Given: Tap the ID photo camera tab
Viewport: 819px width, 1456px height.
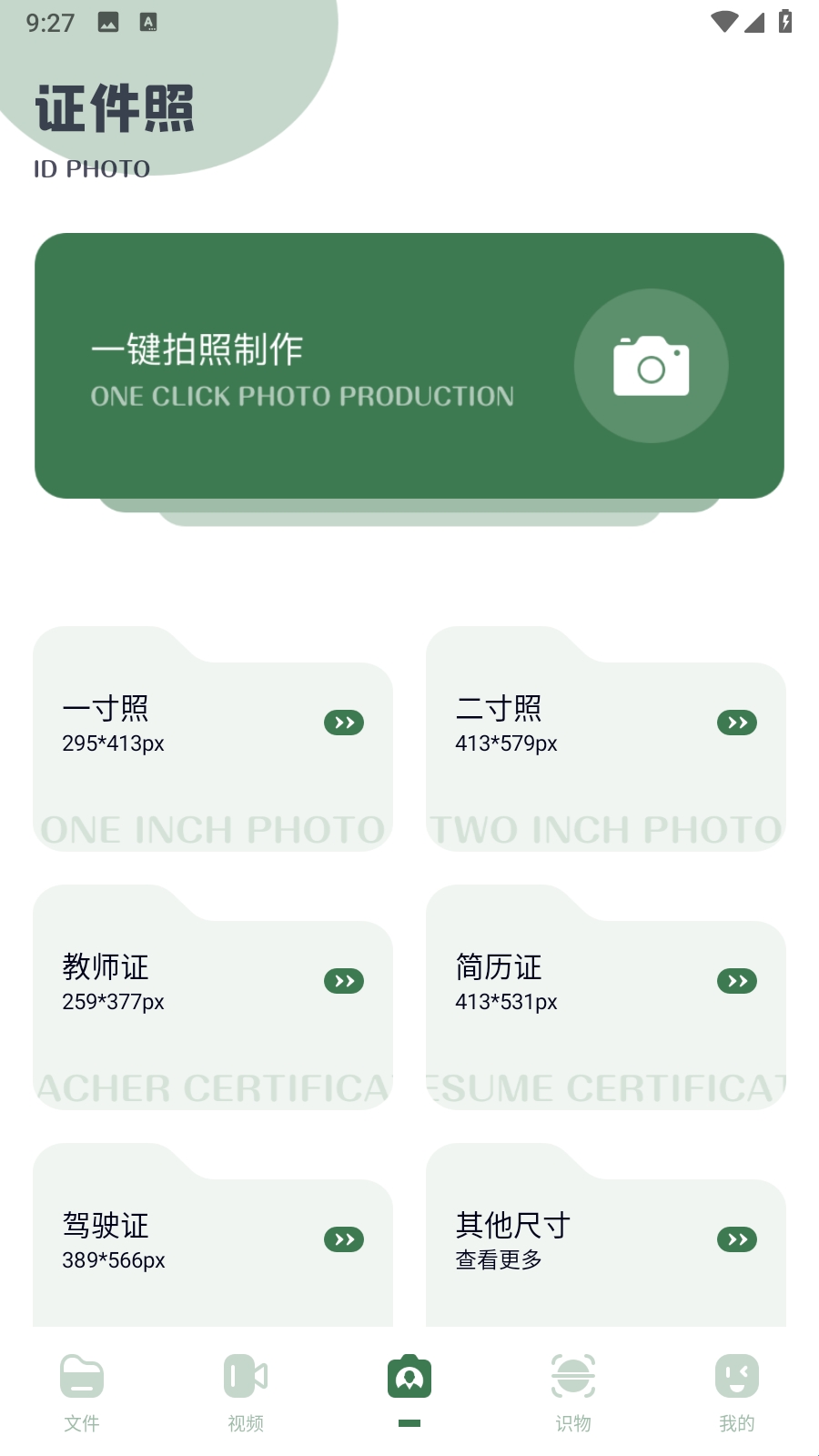Looking at the screenshot, I should 409,1381.
